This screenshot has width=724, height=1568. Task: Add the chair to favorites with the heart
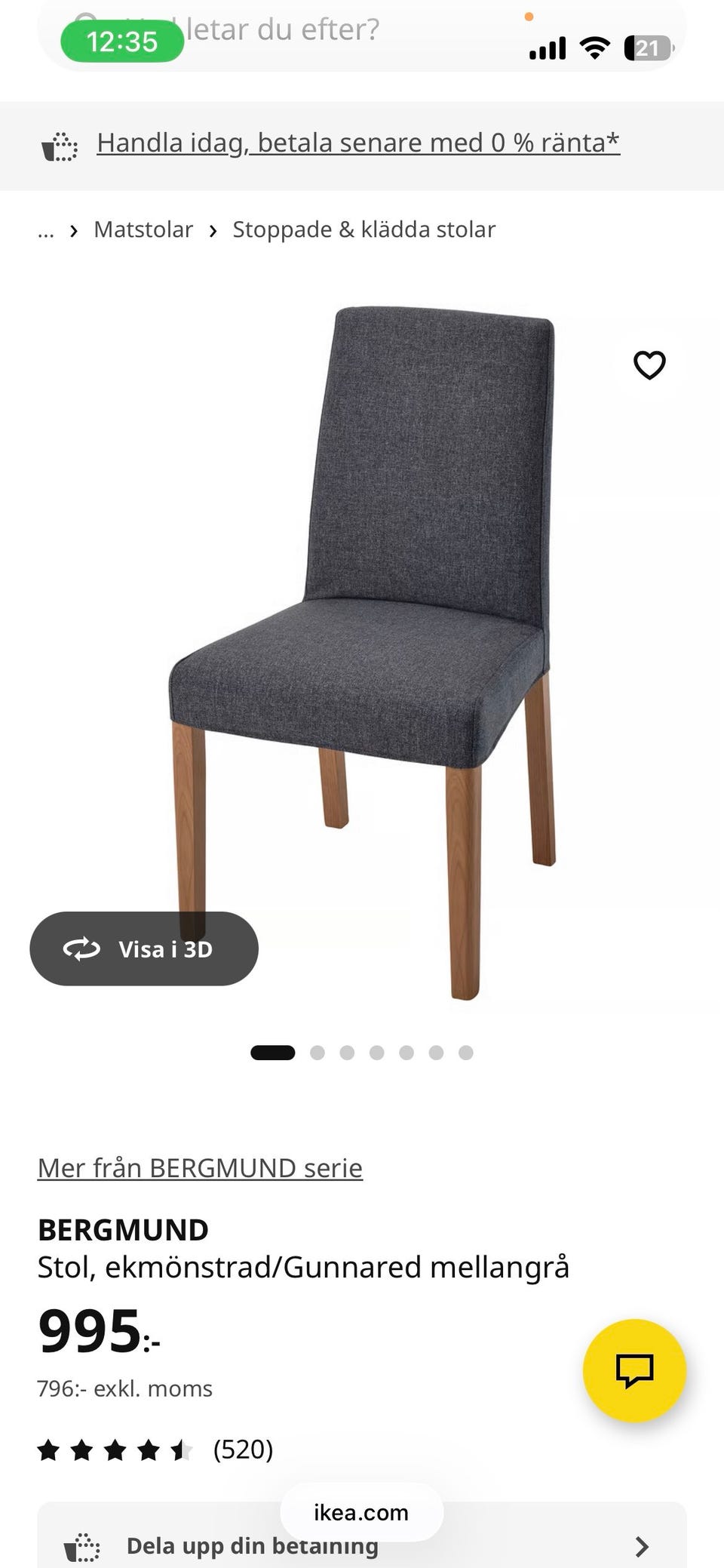point(649,365)
